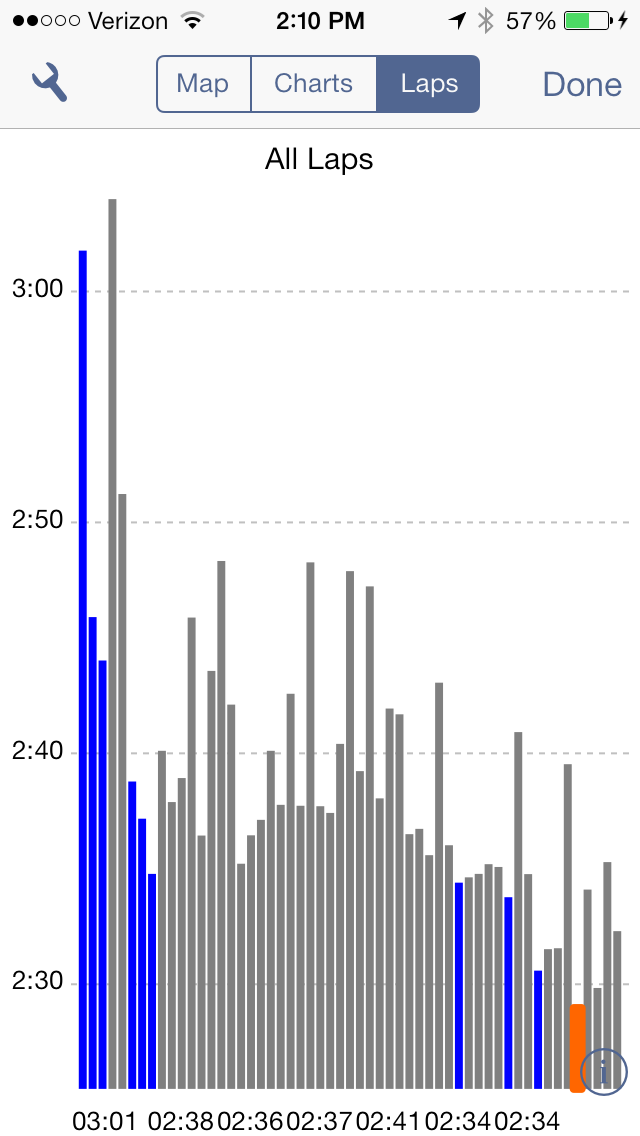Select the Laps segment
Viewport: 640px width, 1136px height.
[x=428, y=84]
